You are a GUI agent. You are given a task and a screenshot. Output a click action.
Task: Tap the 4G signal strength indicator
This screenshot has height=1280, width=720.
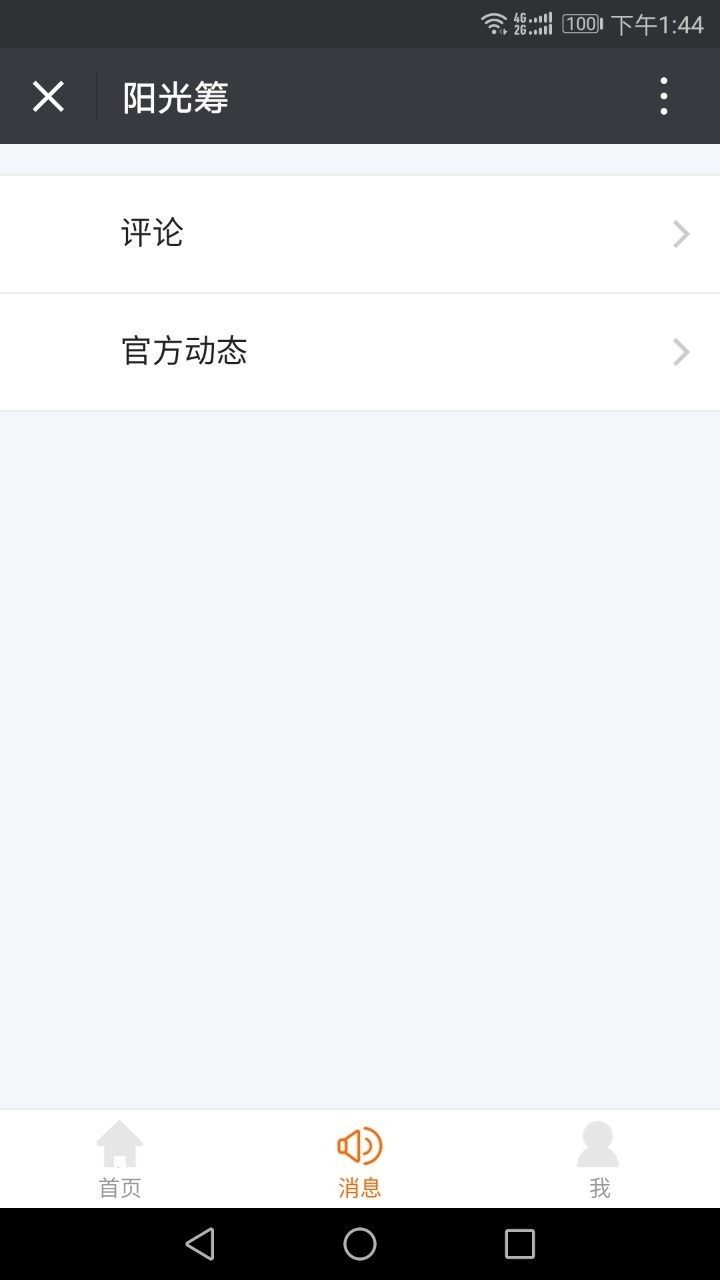(x=534, y=23)
